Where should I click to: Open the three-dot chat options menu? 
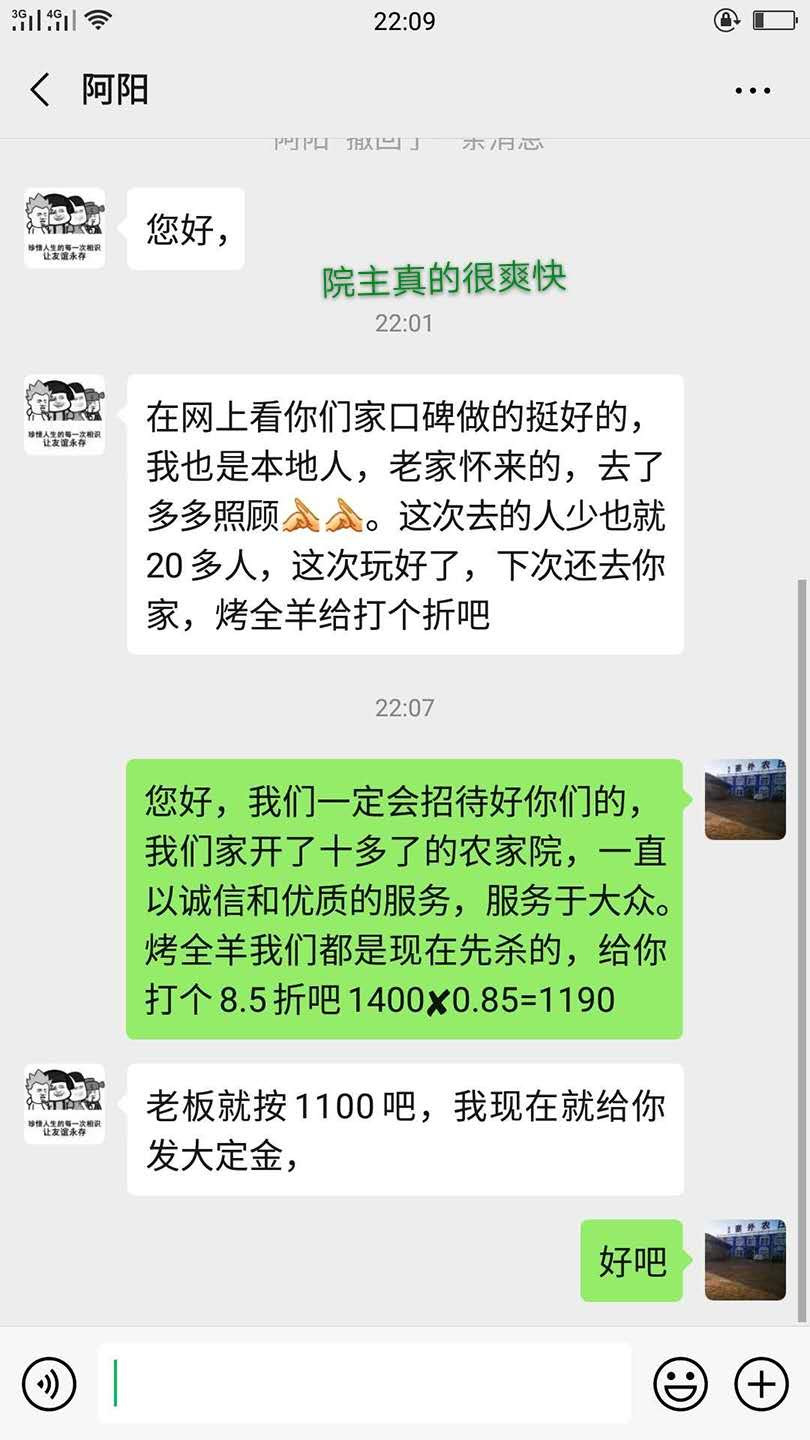752,90
